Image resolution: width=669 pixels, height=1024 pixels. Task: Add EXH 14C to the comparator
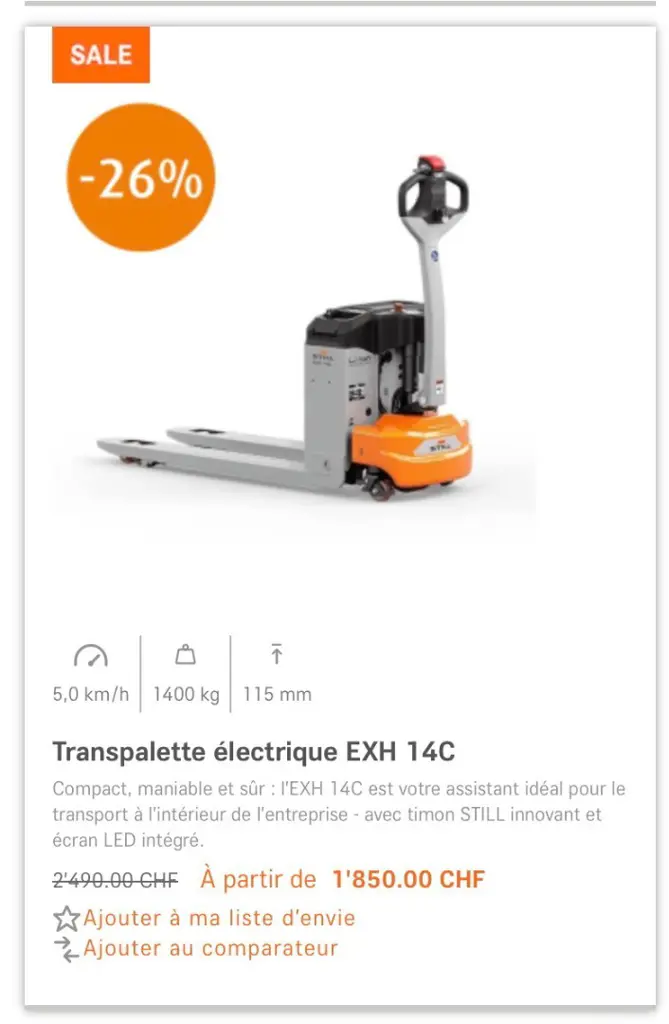[197, 949]
